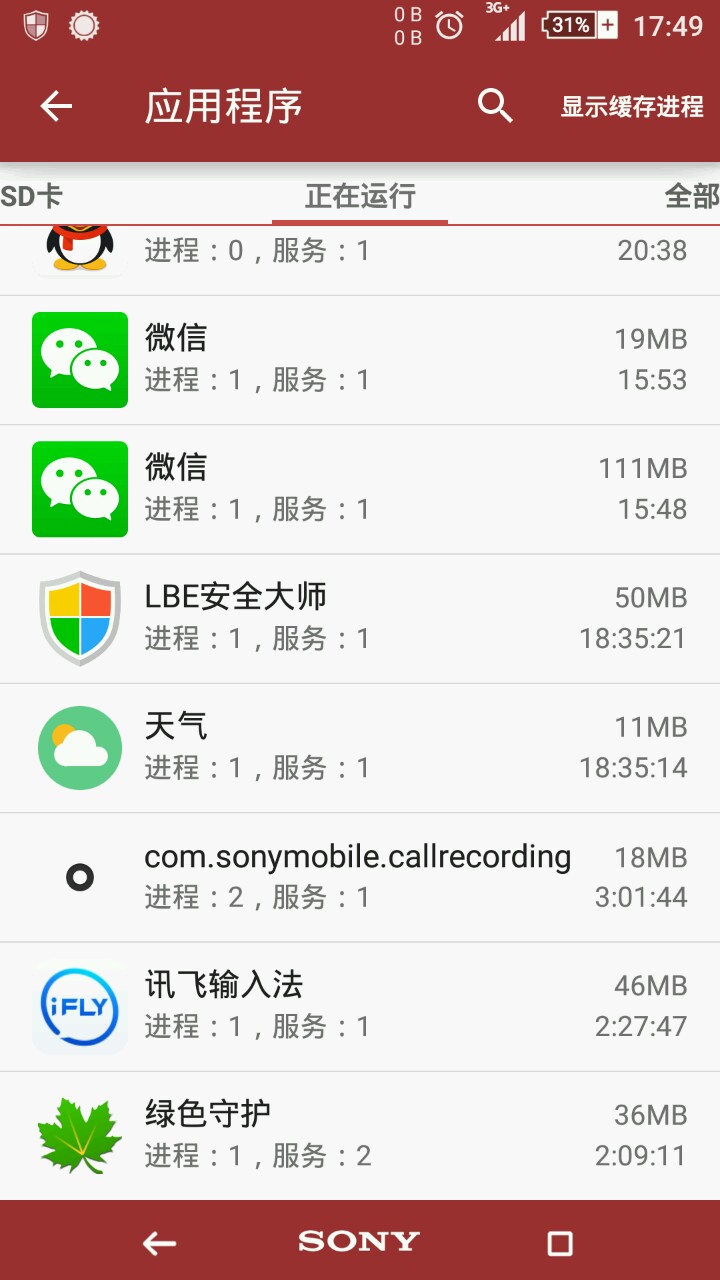Open the 微信 process using 111MB
The height and width of the screenshot is (1280, 720).
pos(360,489)
